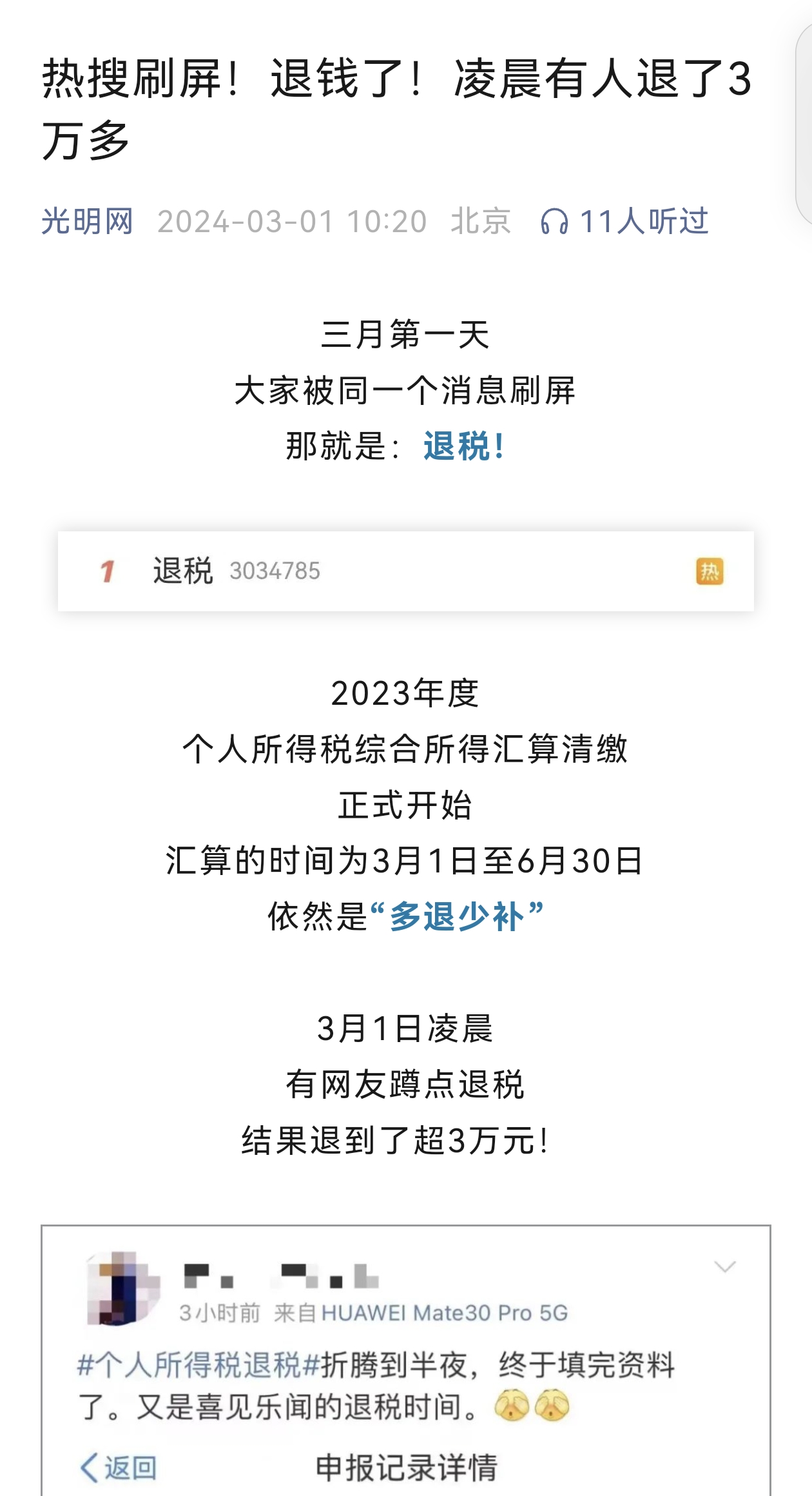
Task: Play the article audio via 11人听过
Action: point(625,221)
